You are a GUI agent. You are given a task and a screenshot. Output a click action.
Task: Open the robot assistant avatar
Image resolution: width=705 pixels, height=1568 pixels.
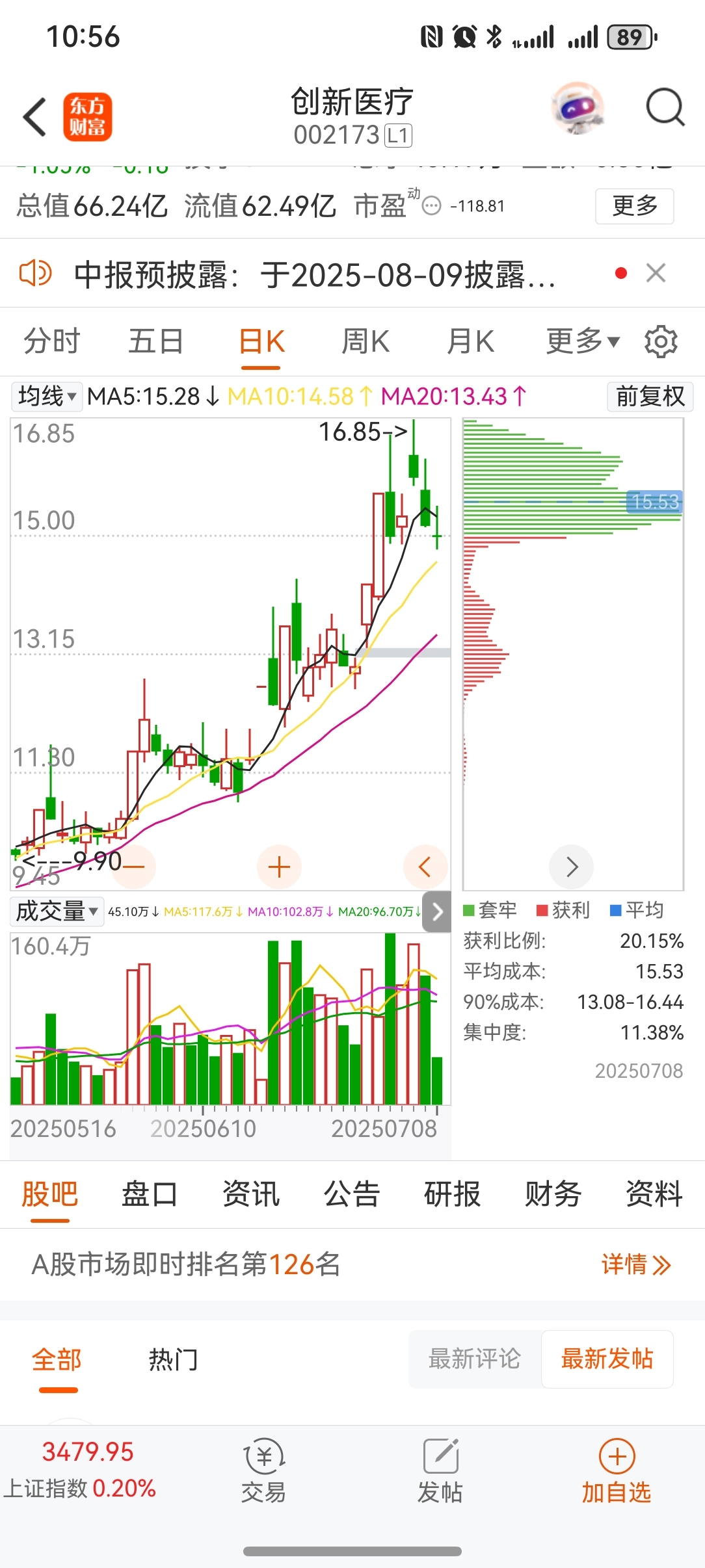click(x=578, y=108)
